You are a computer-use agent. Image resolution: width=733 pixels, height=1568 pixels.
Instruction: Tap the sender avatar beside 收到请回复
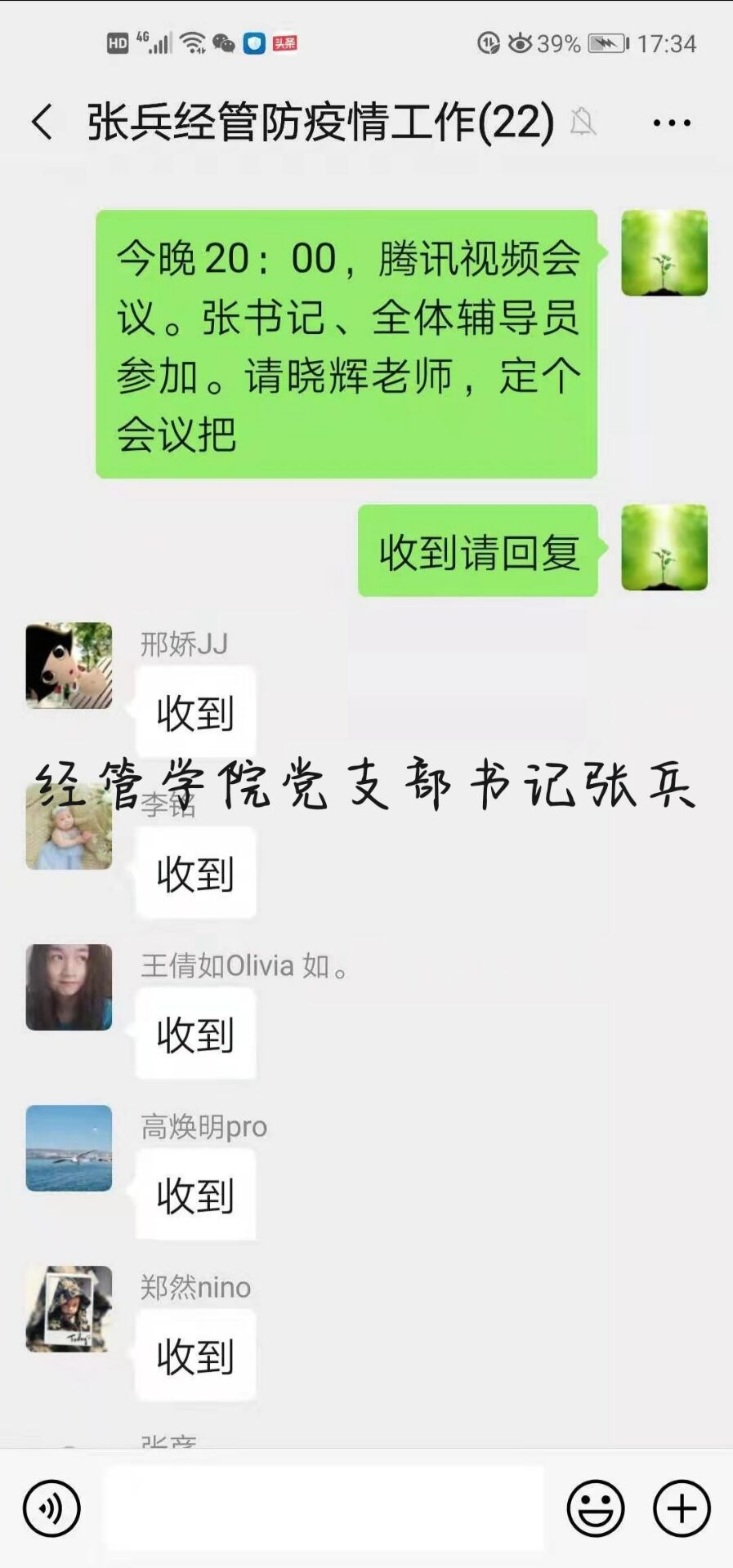(664, 547)
